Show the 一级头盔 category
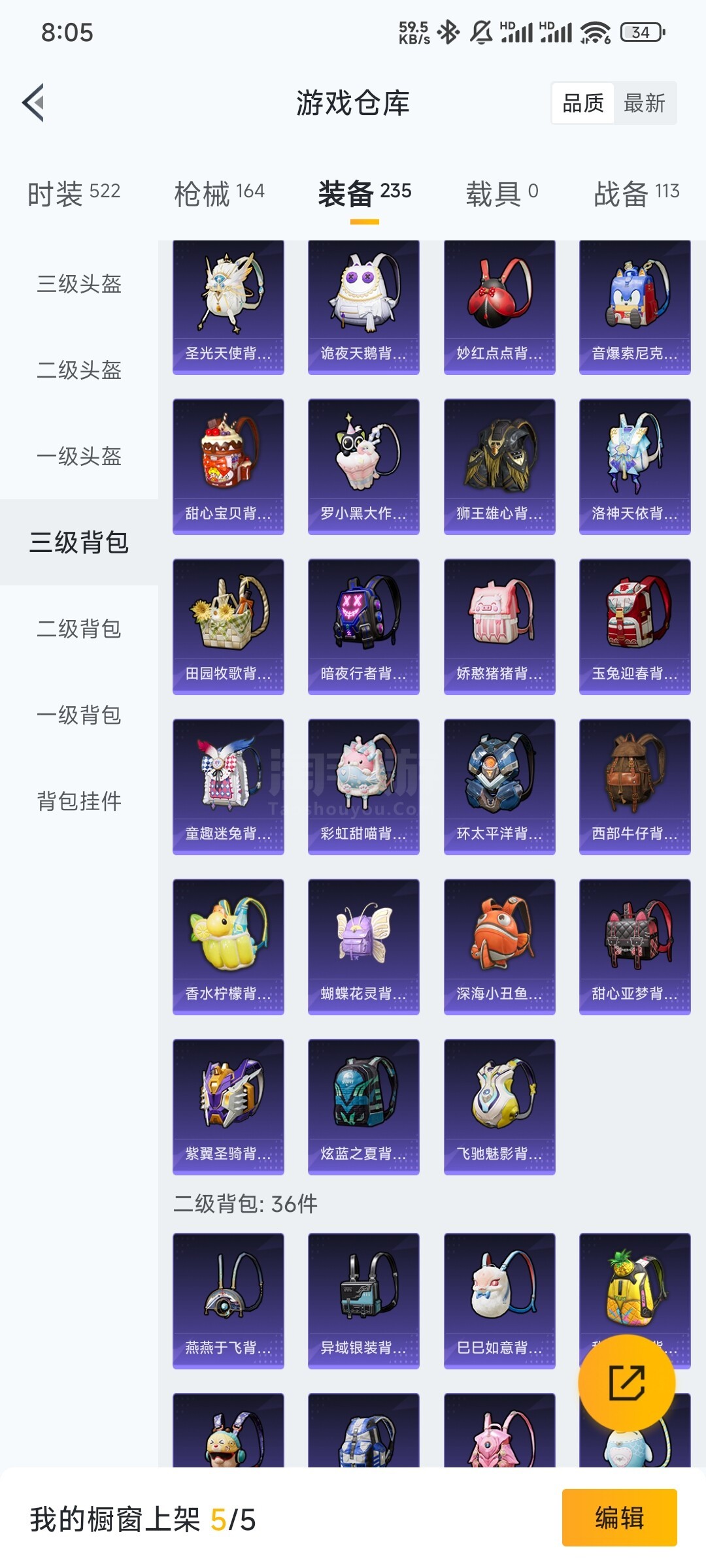 [79, 457]
